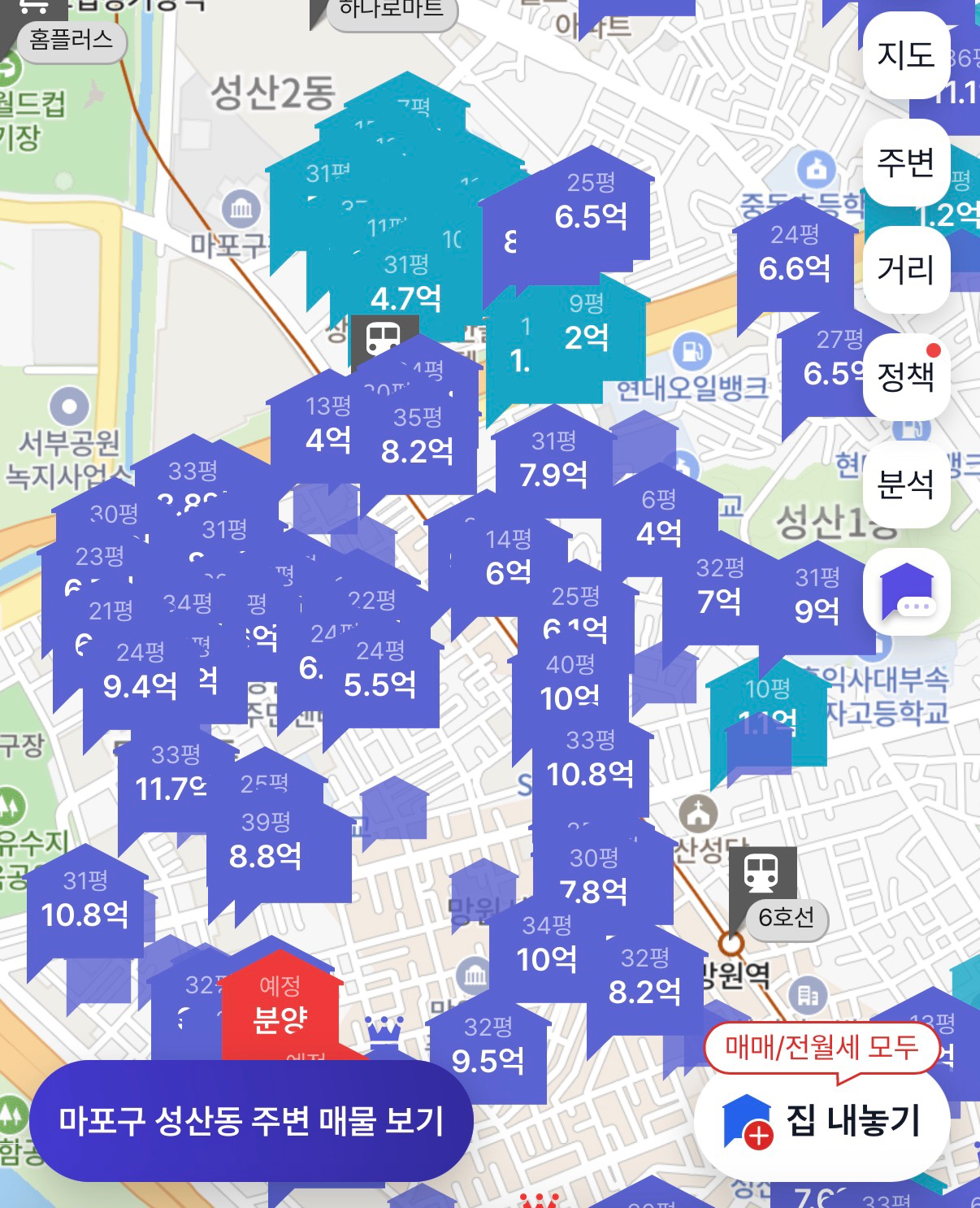Open the 거리 distance tool
Screen dimensions: 980x1208
tap(905, 270)
